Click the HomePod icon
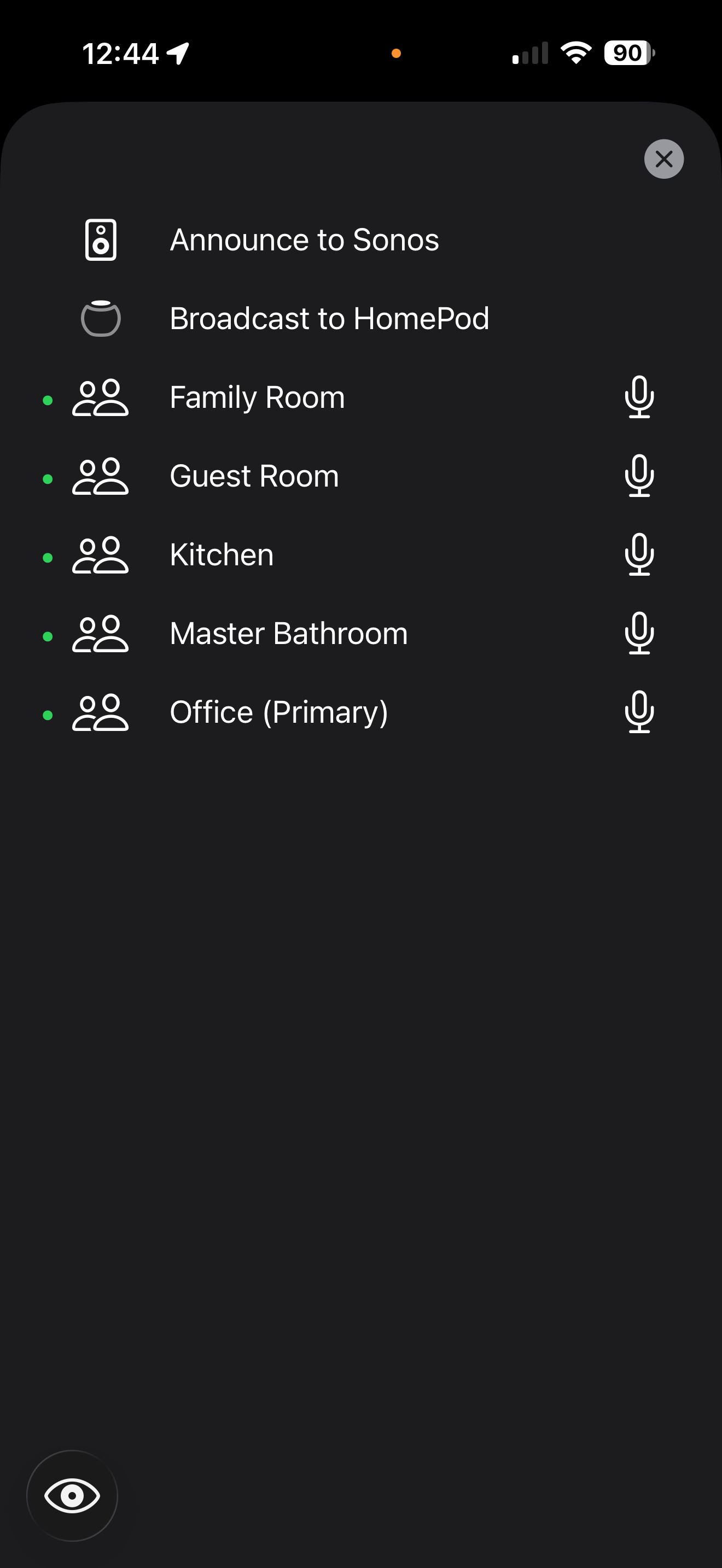The height and width of the screenshot is (1568, 722). coord(101,318)
